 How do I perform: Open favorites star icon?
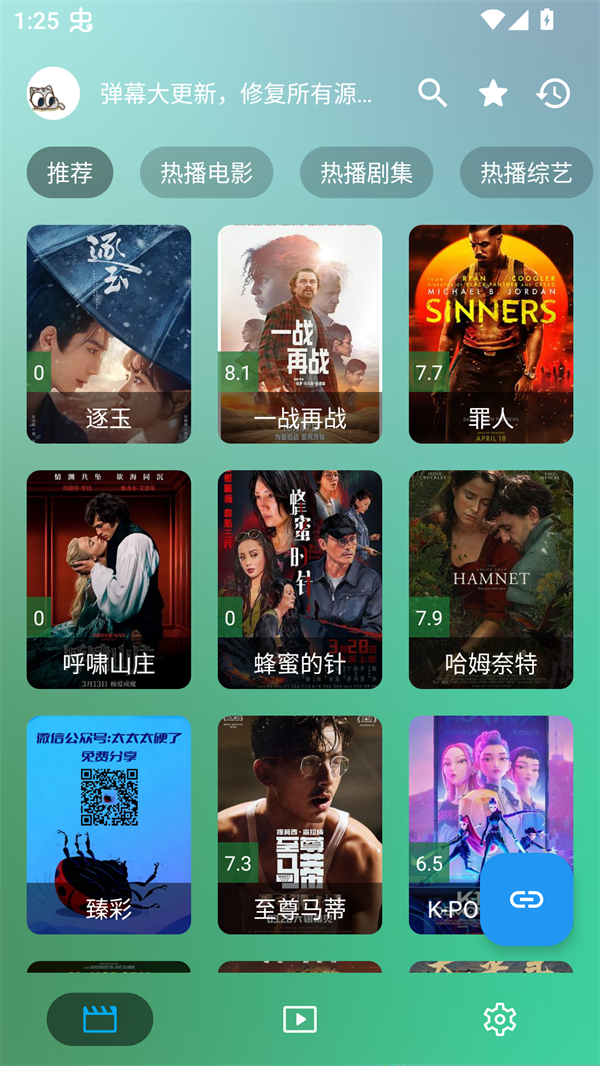click(x=493, y=94)
